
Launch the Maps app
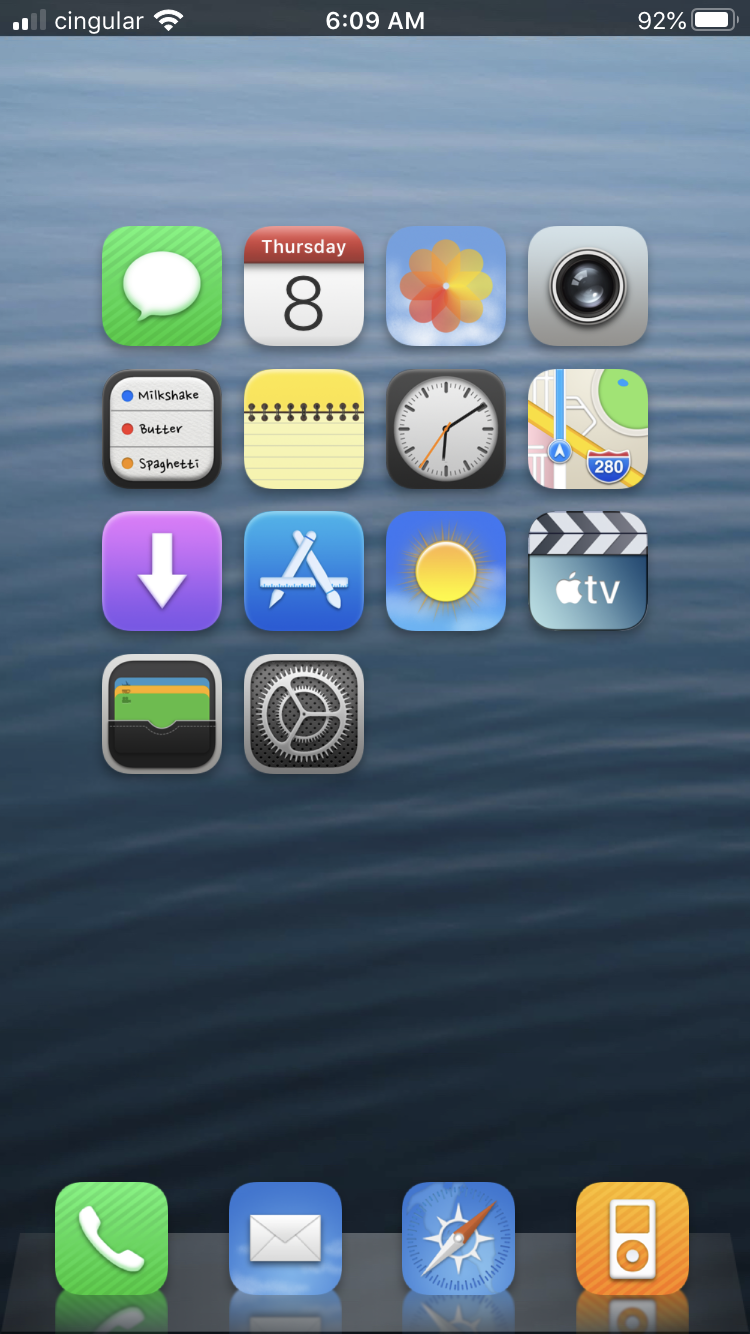tap(588, 429)
